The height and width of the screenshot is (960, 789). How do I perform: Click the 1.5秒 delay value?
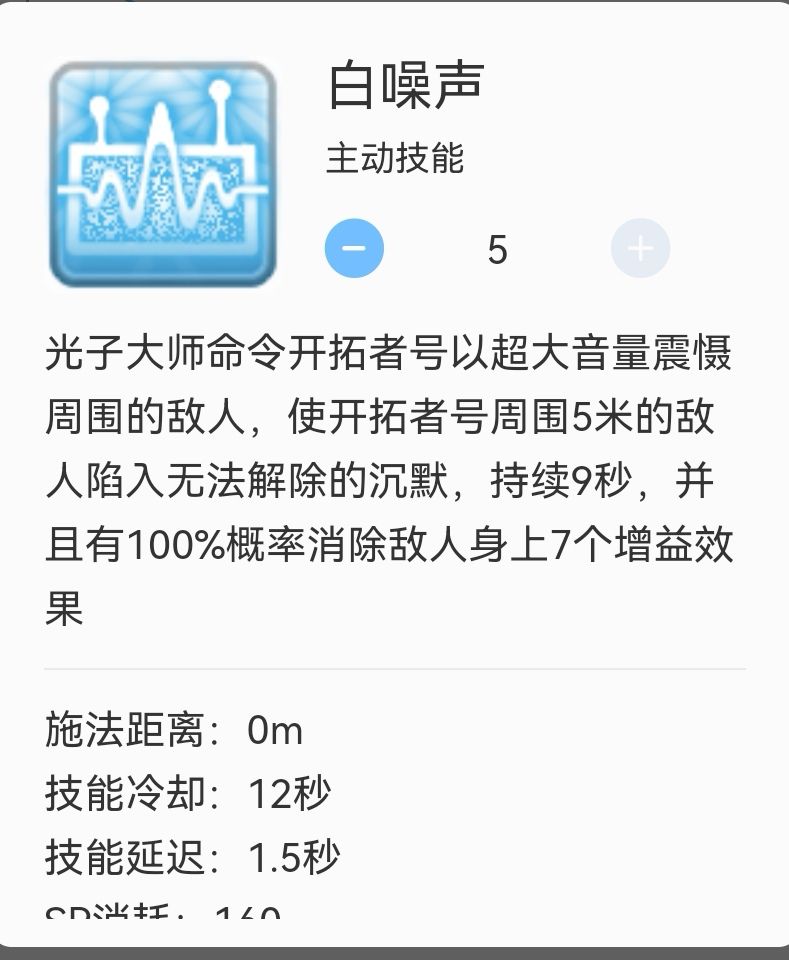[x=296, y=857]
